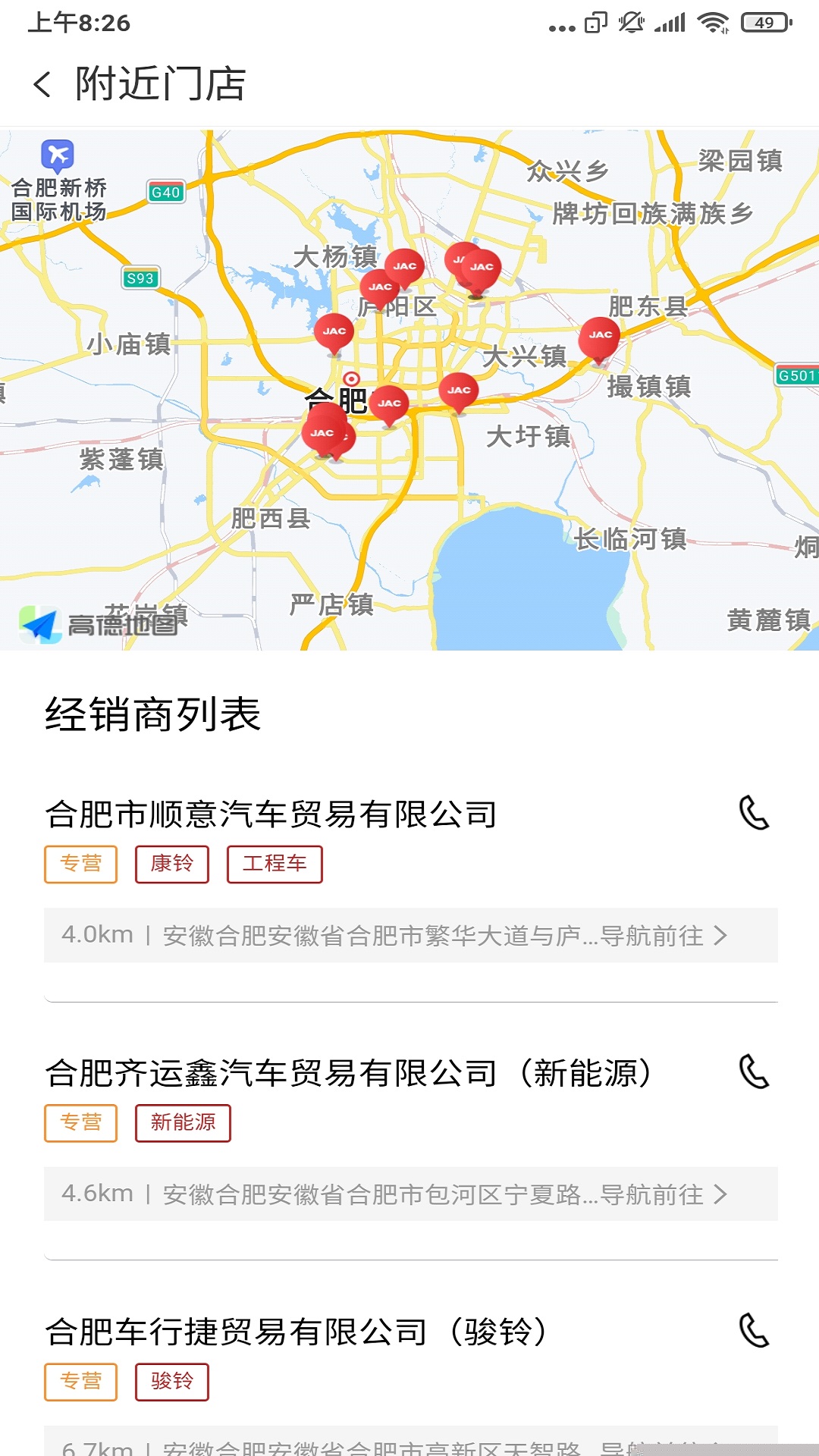Open 合肥齐运鑫汽车贸易有限公司（新能源） dealer entry
The width and height of the screenshot is (819, 1456).
348,1073
